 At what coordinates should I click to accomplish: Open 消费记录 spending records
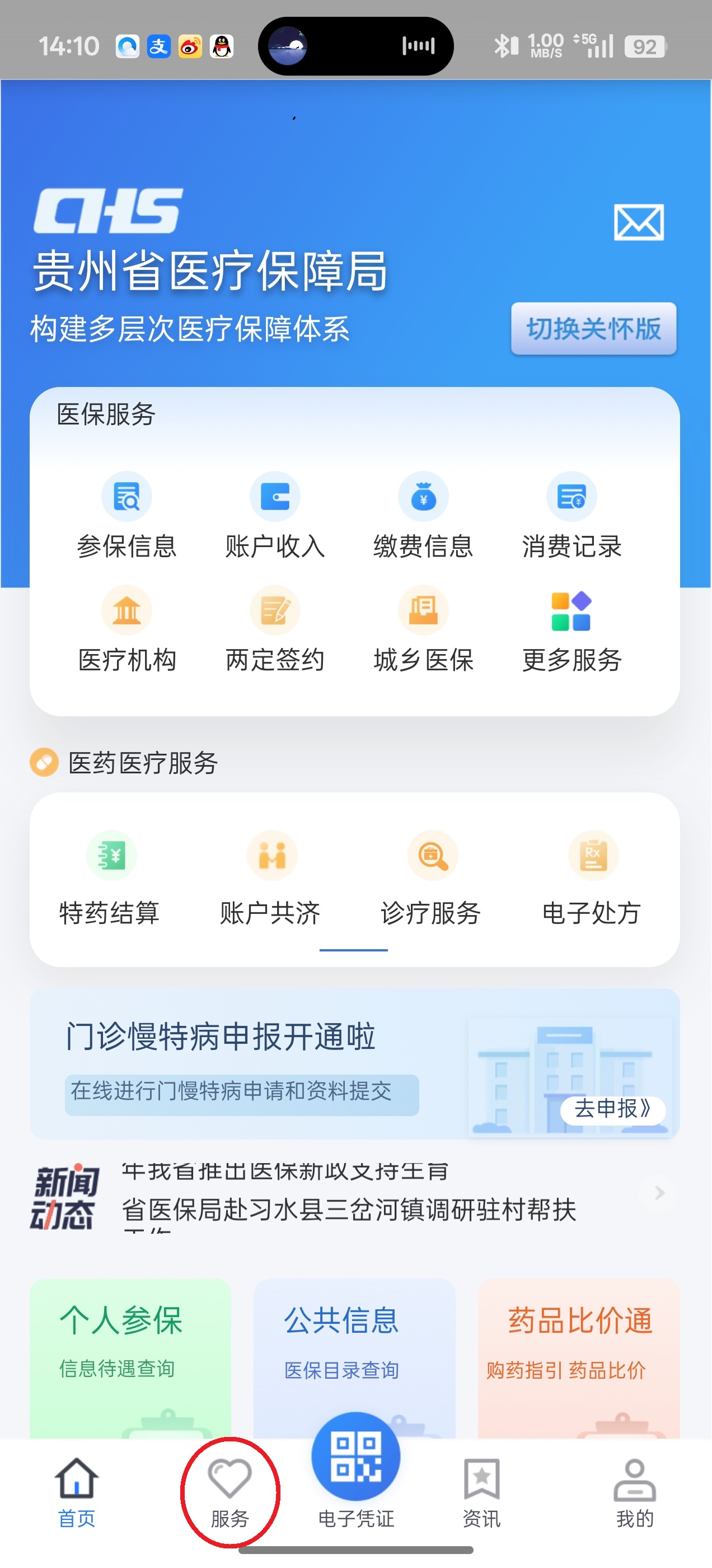pos(572,515)
